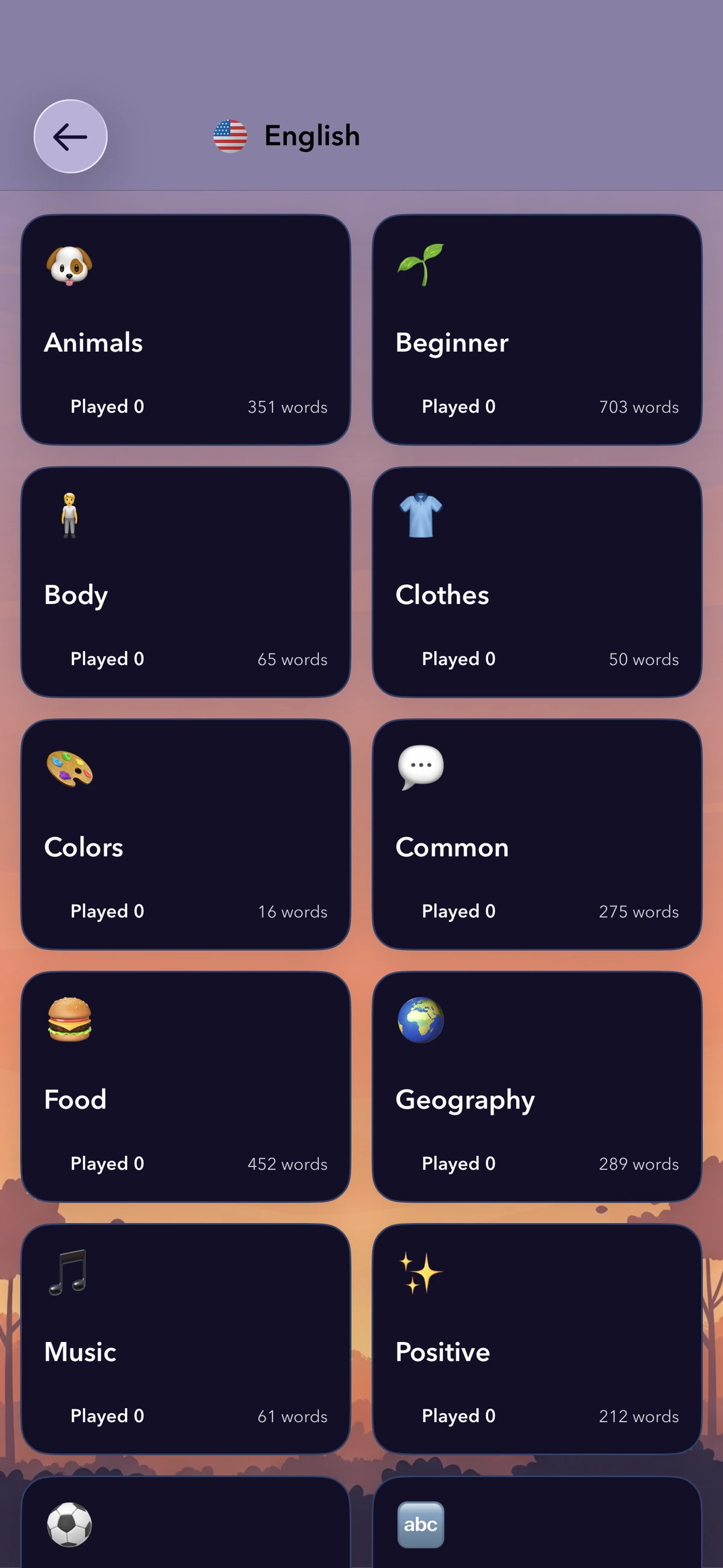Open the Colors category card
723x1568 pixels.
186,834
